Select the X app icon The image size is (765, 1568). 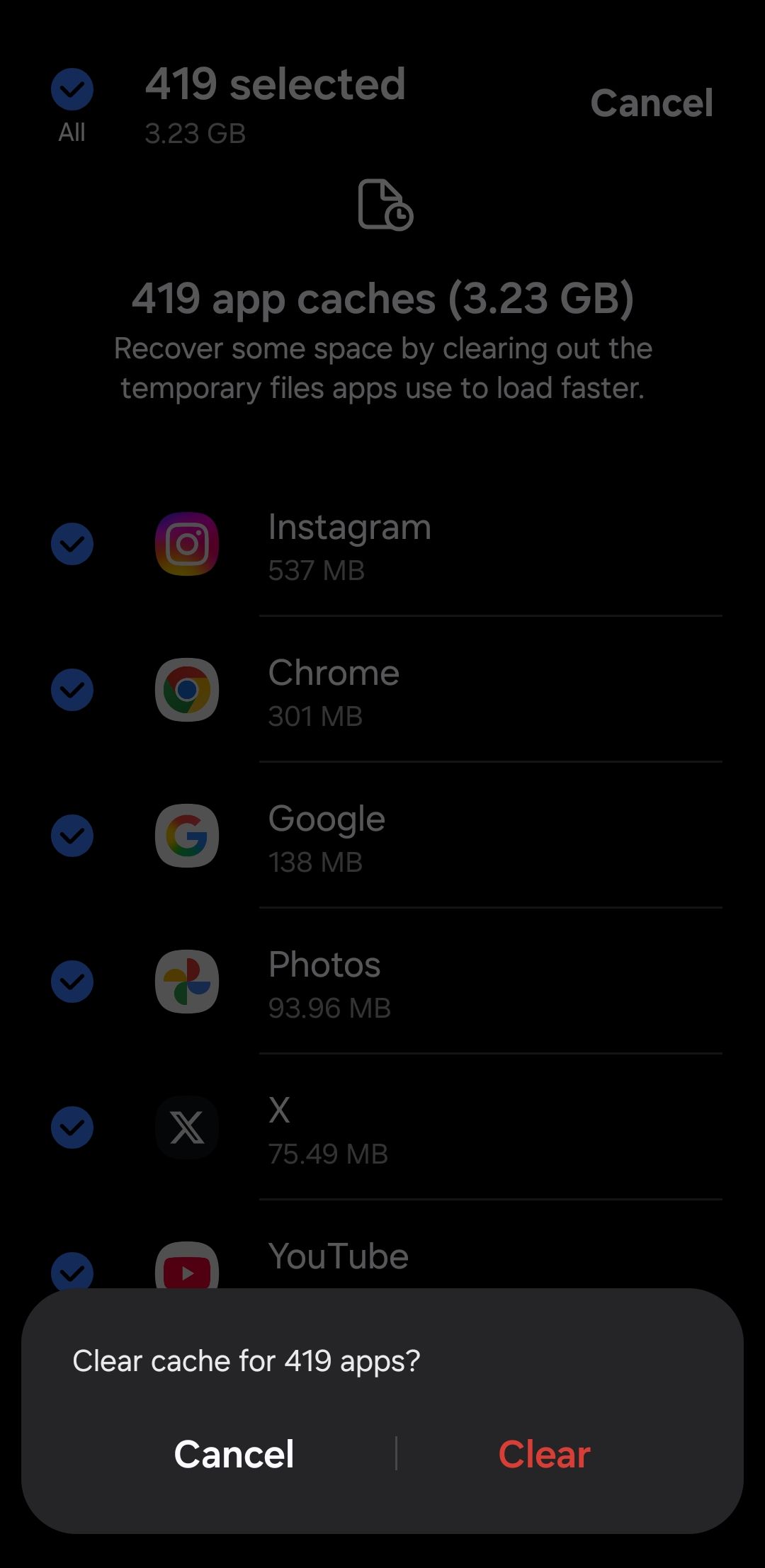tap(186, 1128)
